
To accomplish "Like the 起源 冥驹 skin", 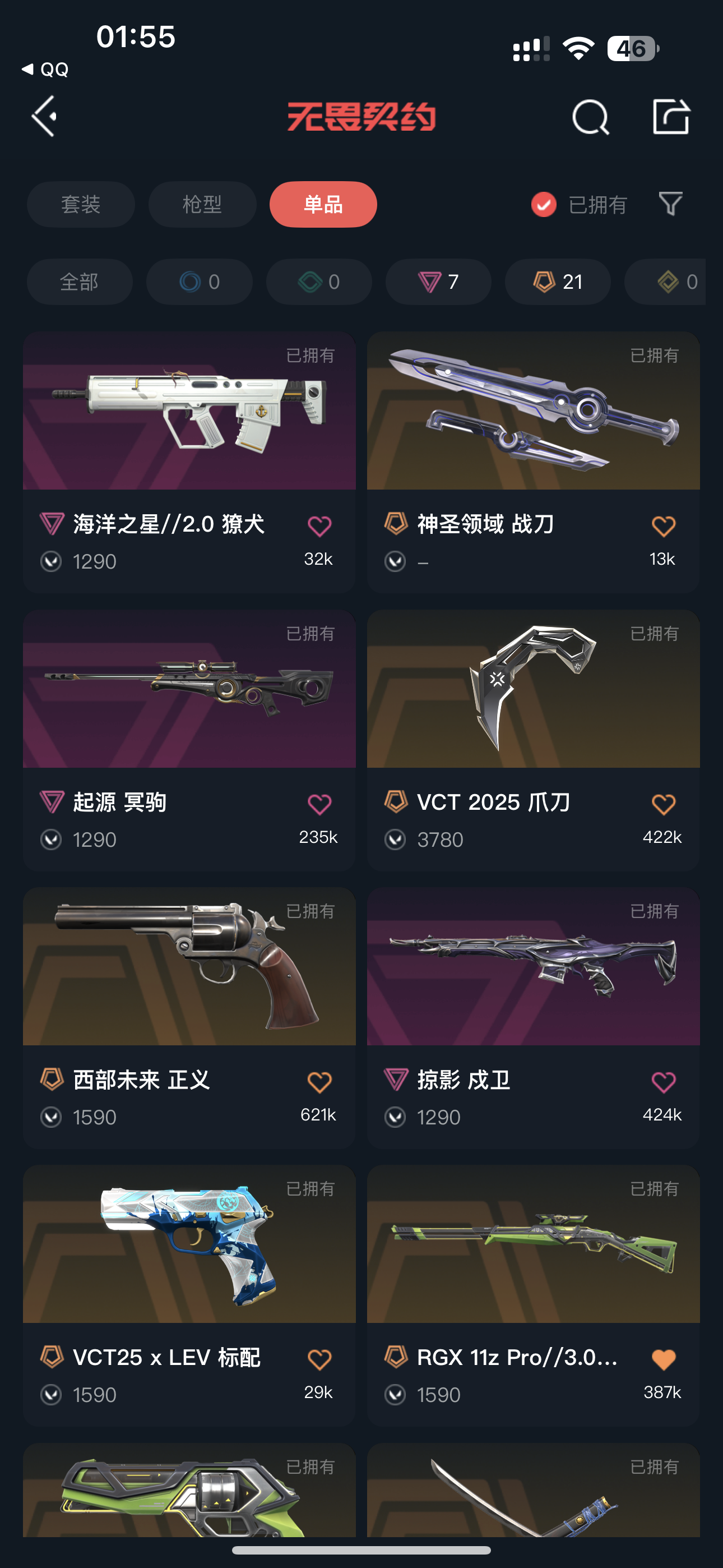I will pyautogui.click(x=319, y=805).
